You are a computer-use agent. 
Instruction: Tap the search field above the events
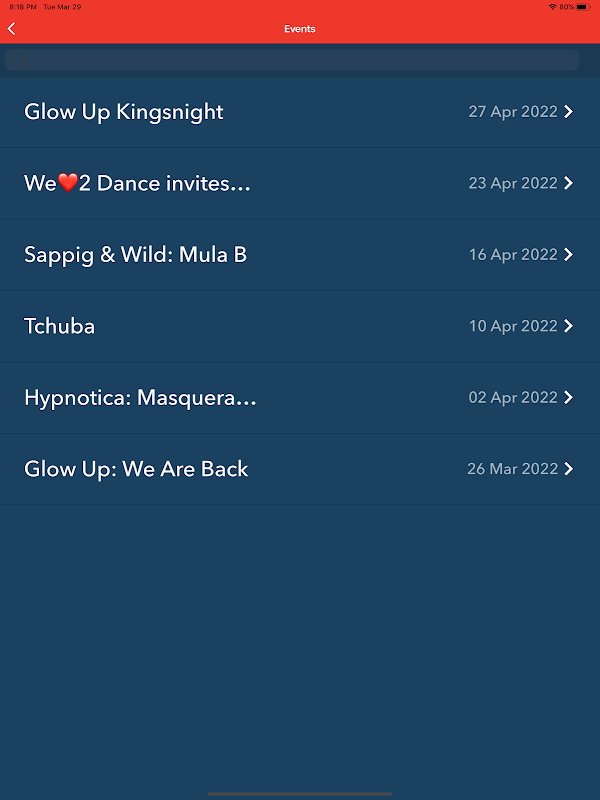[x=292, y=60]
